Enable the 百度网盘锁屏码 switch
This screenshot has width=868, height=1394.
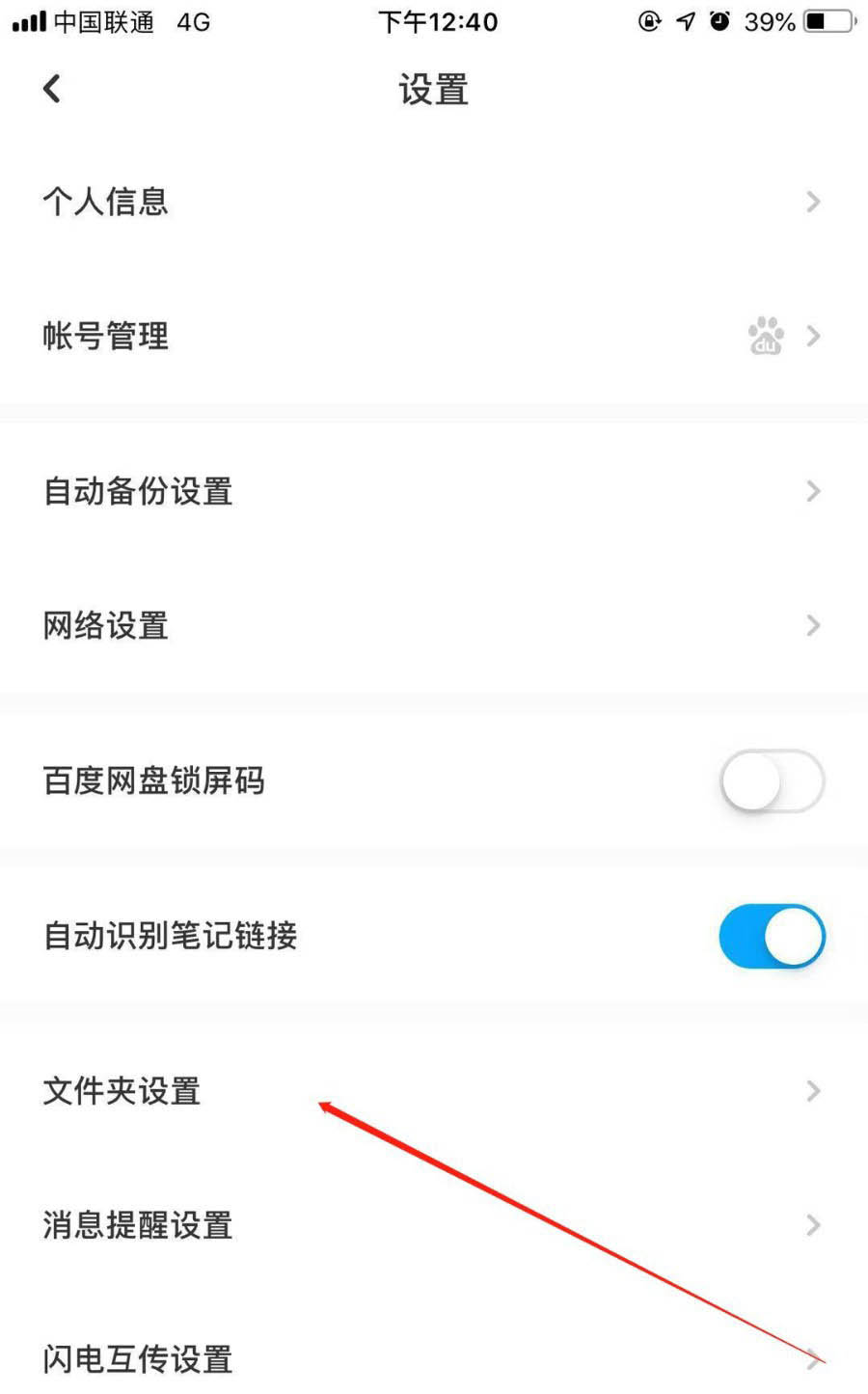coord(772,780)
